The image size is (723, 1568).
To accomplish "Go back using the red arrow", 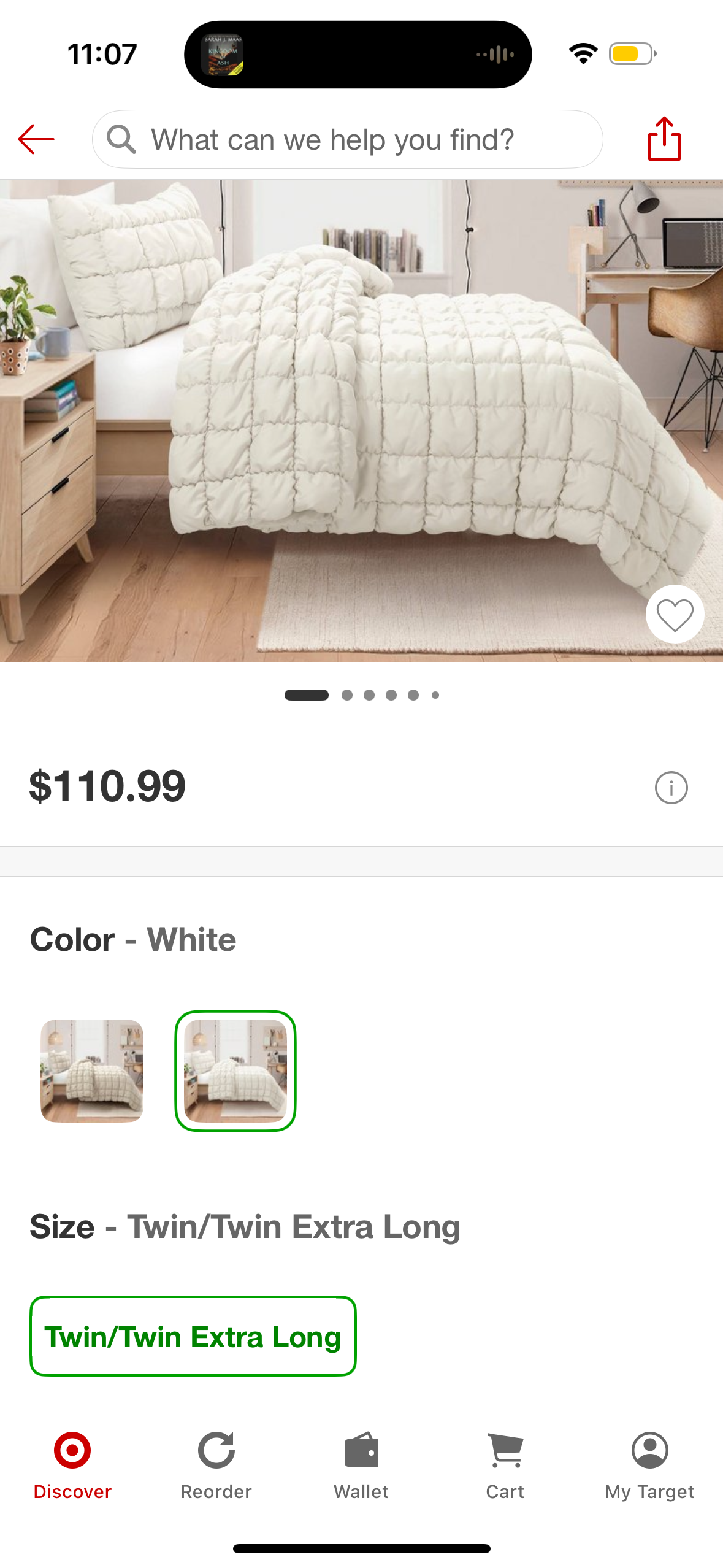I will 36,140.
